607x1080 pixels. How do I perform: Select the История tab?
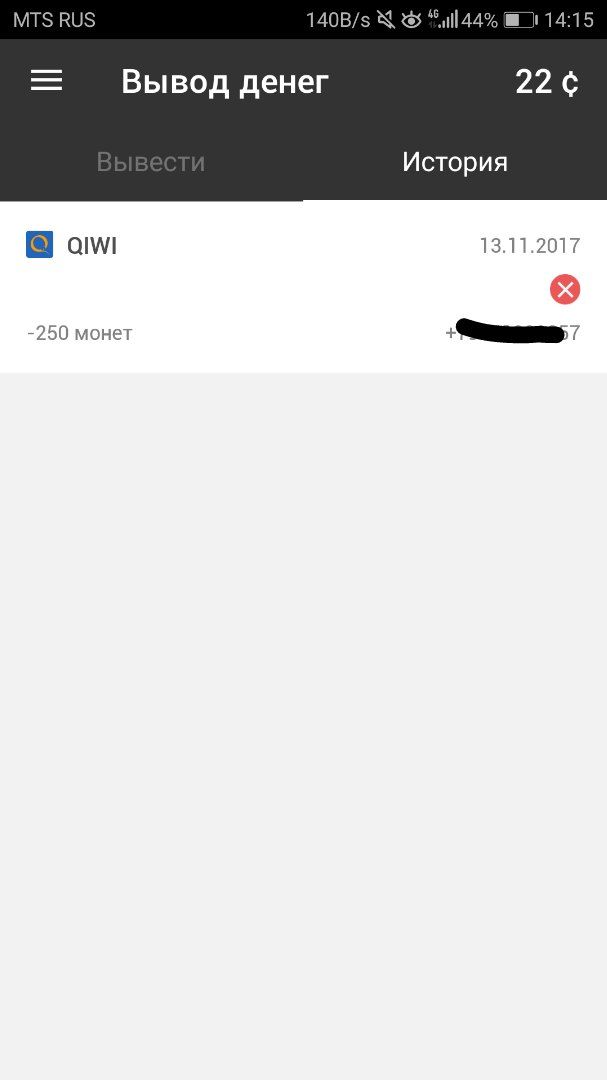(x=455, y=162)
